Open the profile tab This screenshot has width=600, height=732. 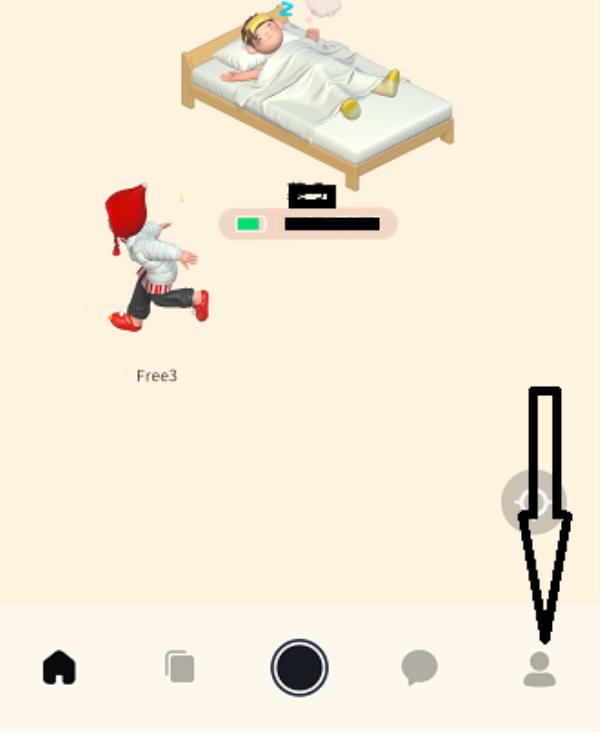pos(539,669)
